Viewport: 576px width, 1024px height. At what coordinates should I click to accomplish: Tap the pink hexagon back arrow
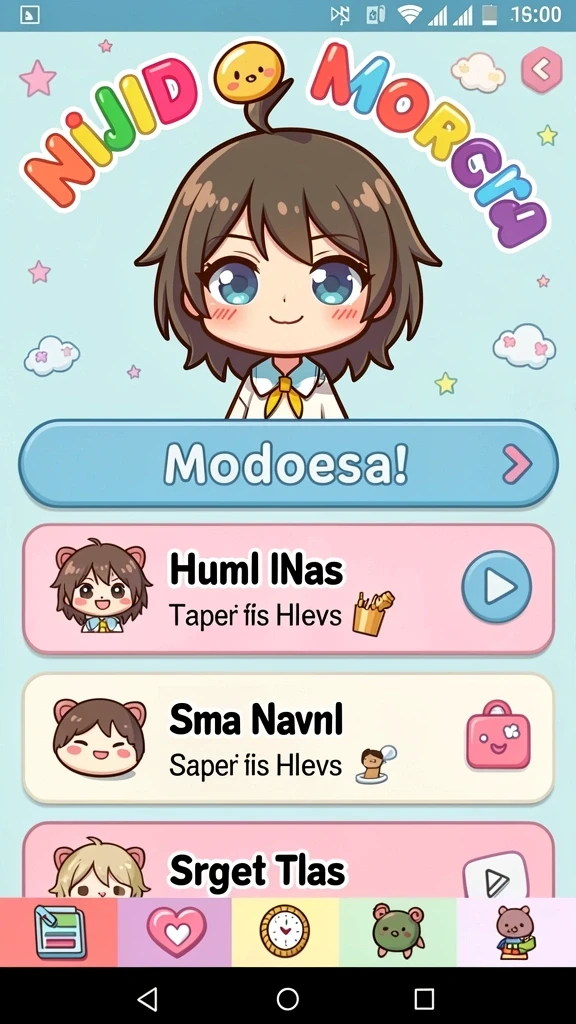pos(541,69)
